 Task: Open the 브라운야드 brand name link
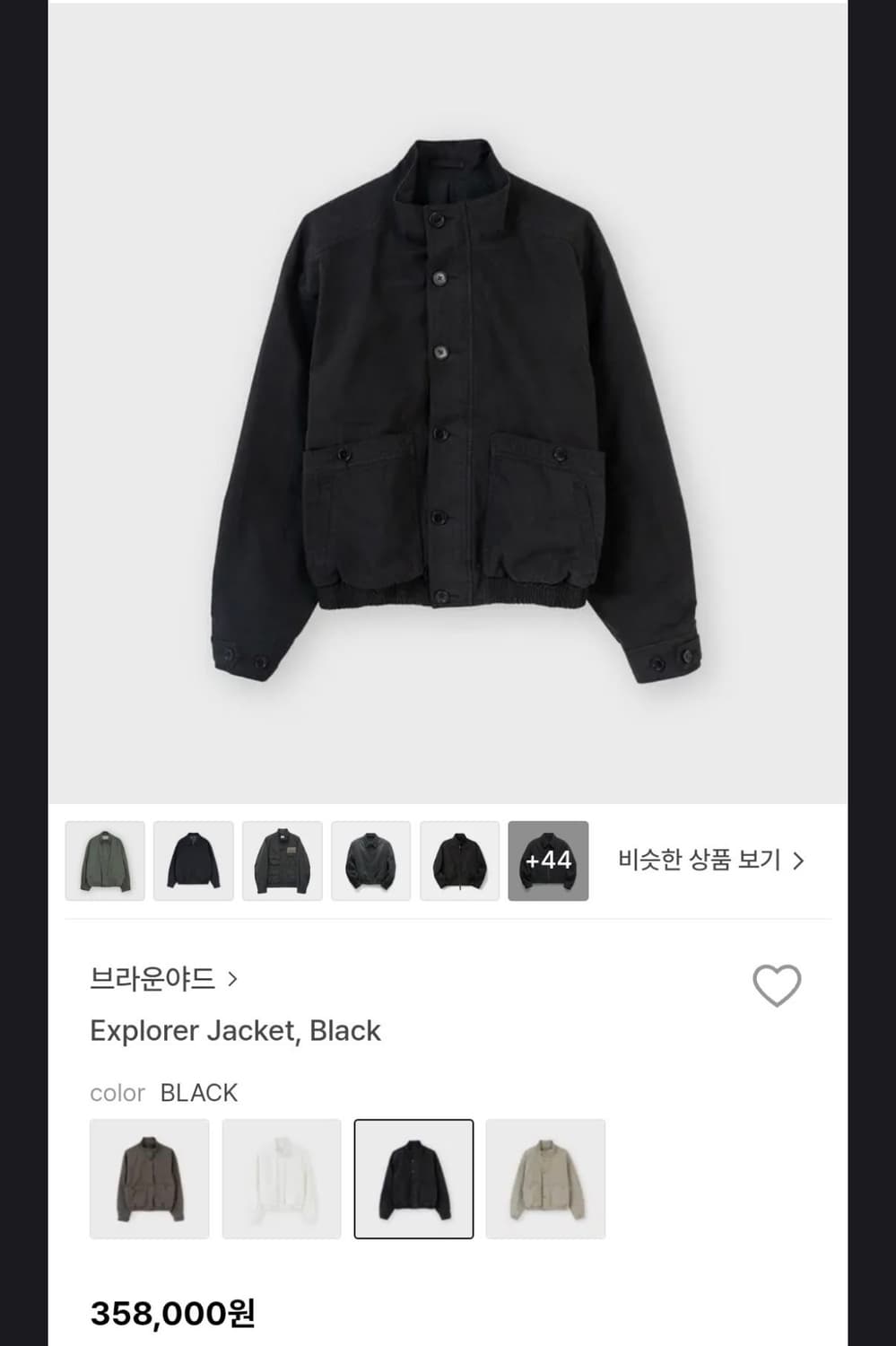tap(152, 980)
